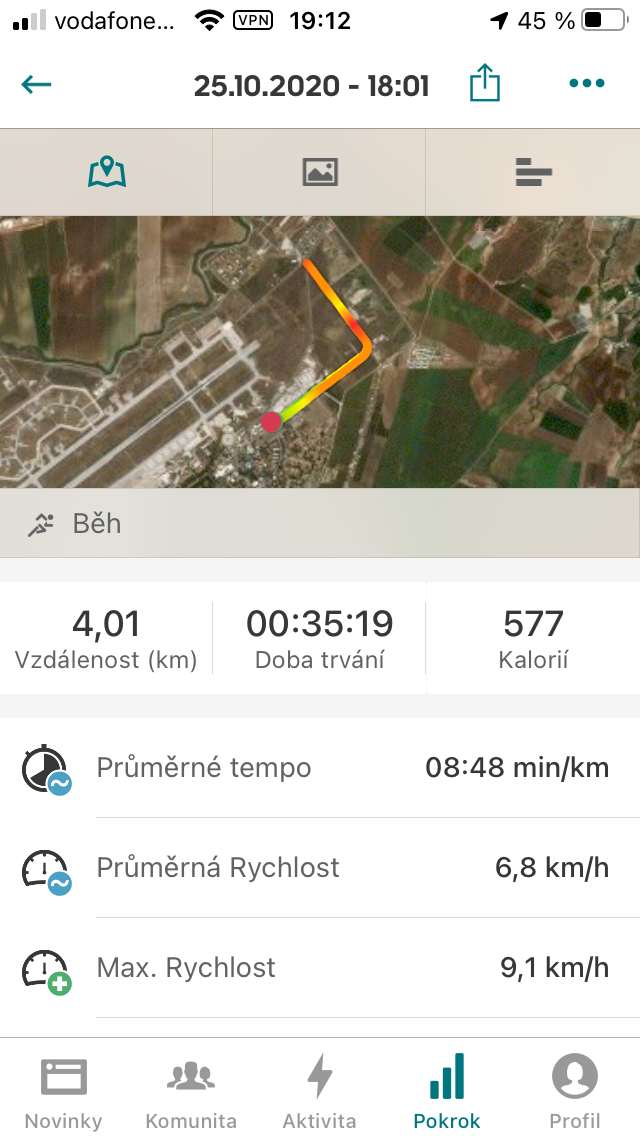Open the three-dot overflow menu
Screen dimensions: 640x1136
[587, 83]
